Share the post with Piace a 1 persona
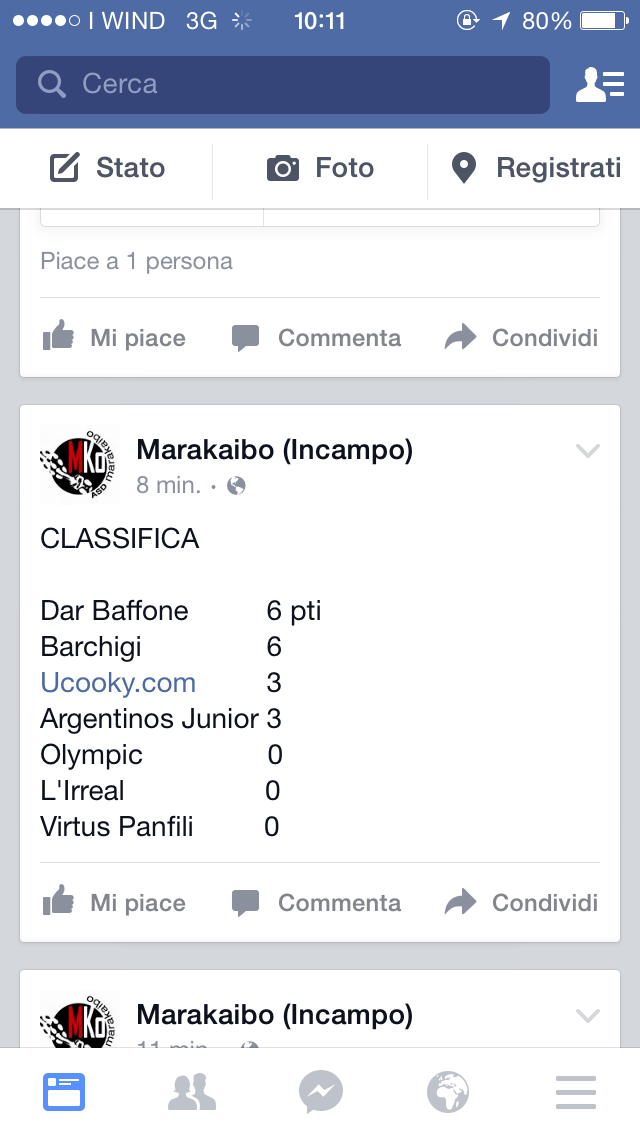 coord(521,338)
